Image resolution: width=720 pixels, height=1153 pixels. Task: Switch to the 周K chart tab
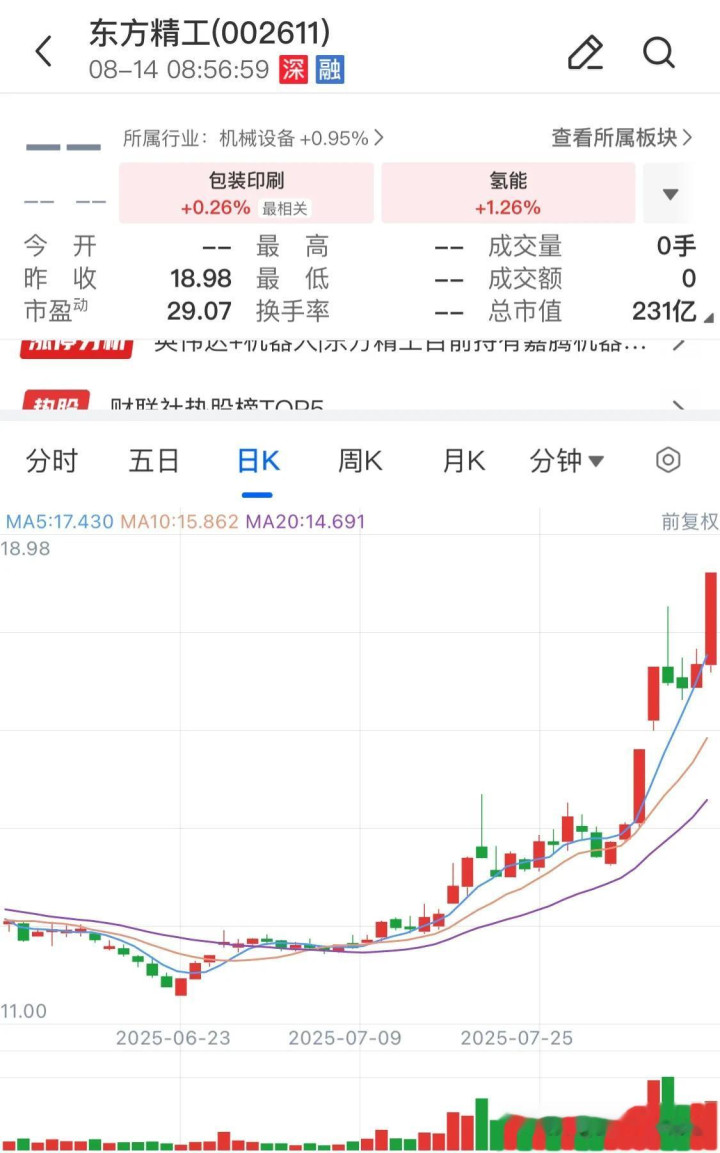[x=360, y=461]
